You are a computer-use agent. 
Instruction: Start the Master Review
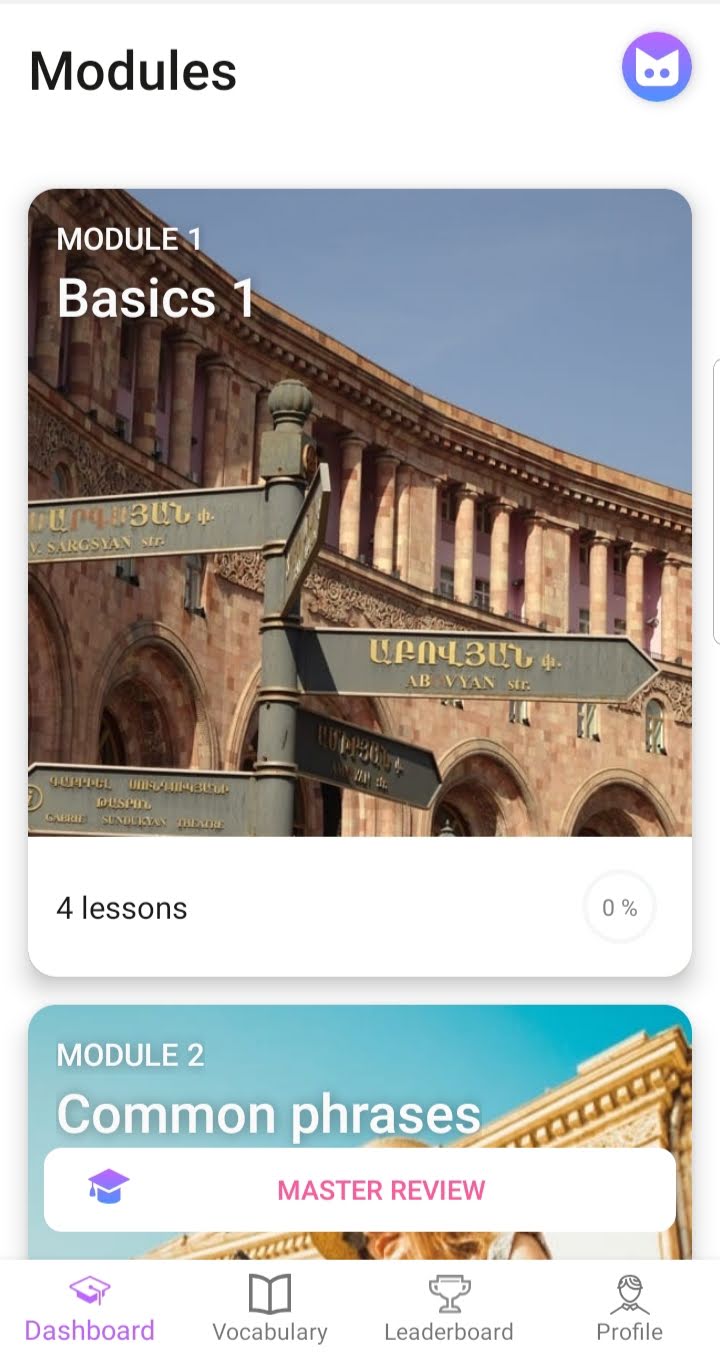pos(360,1190)
